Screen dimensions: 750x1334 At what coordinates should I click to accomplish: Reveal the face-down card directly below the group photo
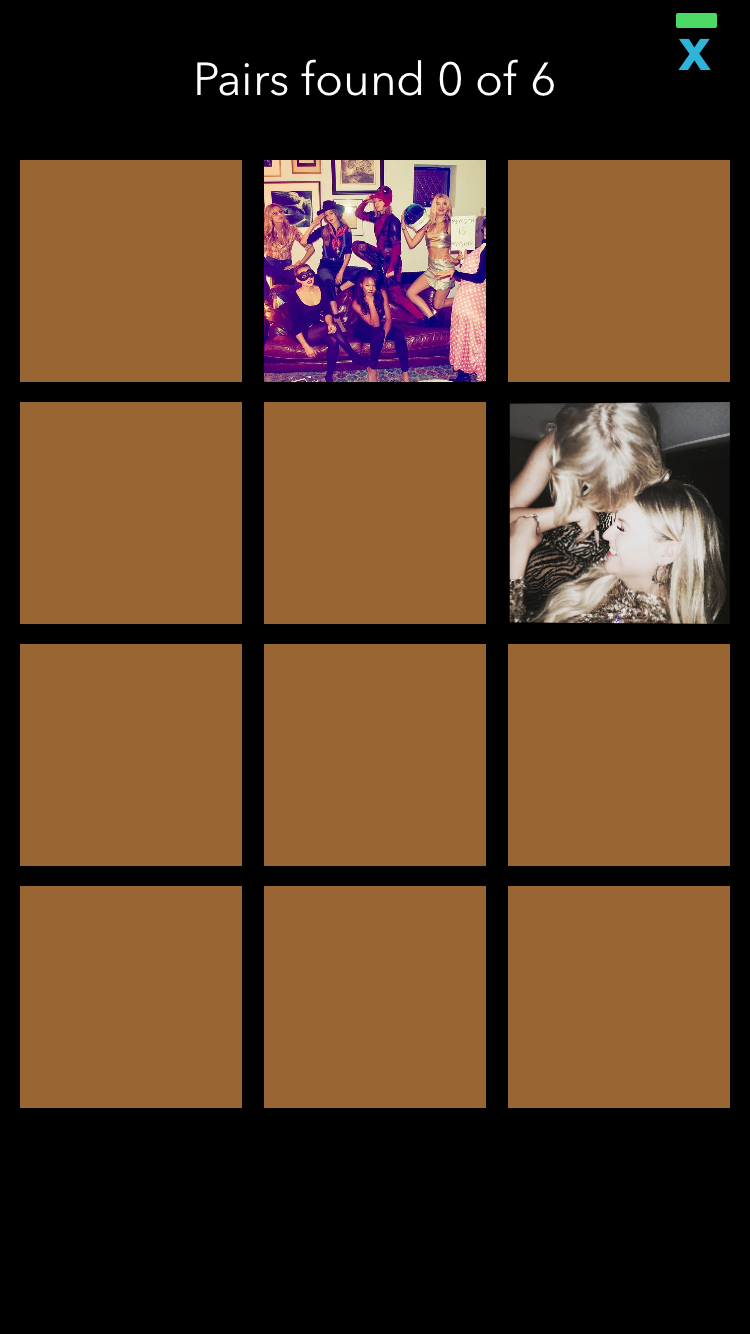coord(375,513)
